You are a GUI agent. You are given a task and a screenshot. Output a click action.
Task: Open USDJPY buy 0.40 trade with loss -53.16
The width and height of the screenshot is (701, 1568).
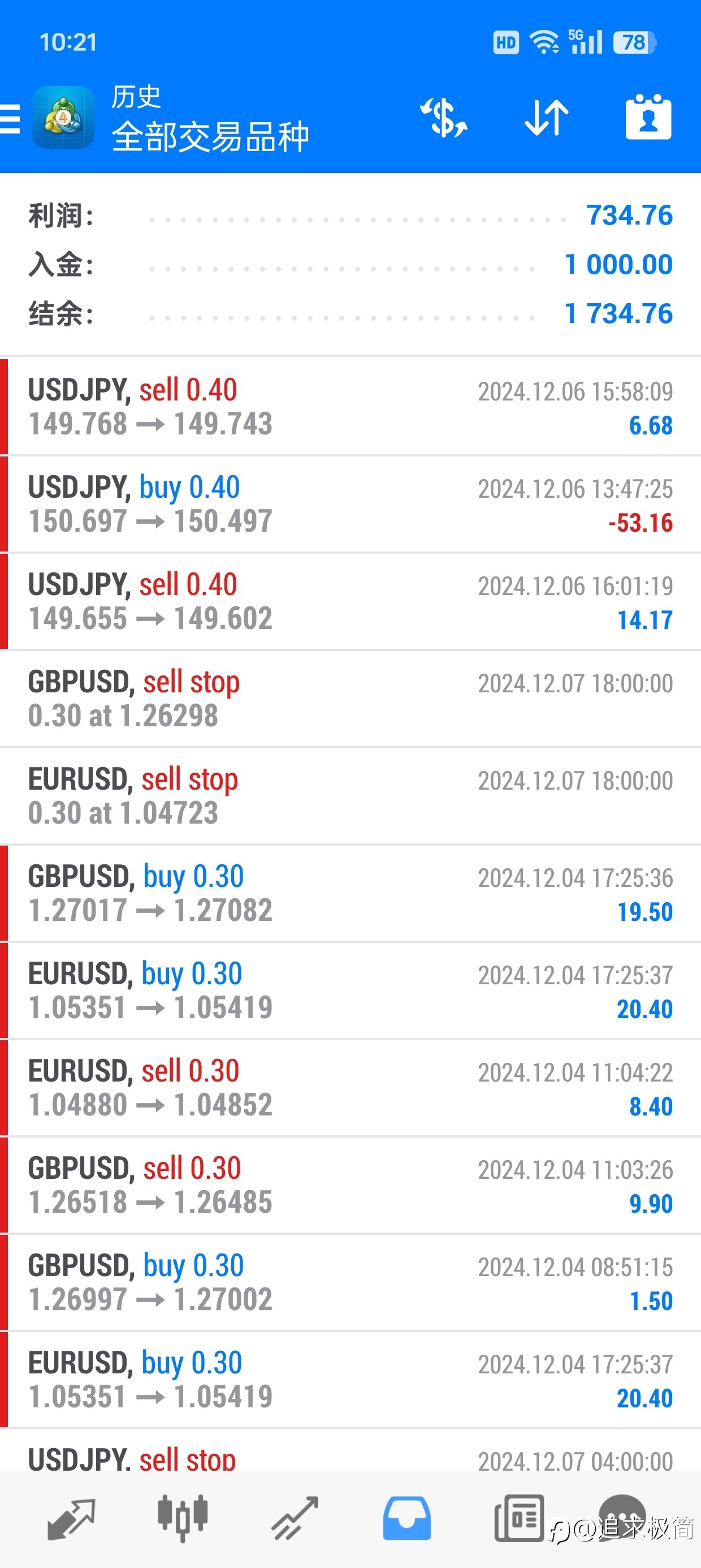[350, 504]
